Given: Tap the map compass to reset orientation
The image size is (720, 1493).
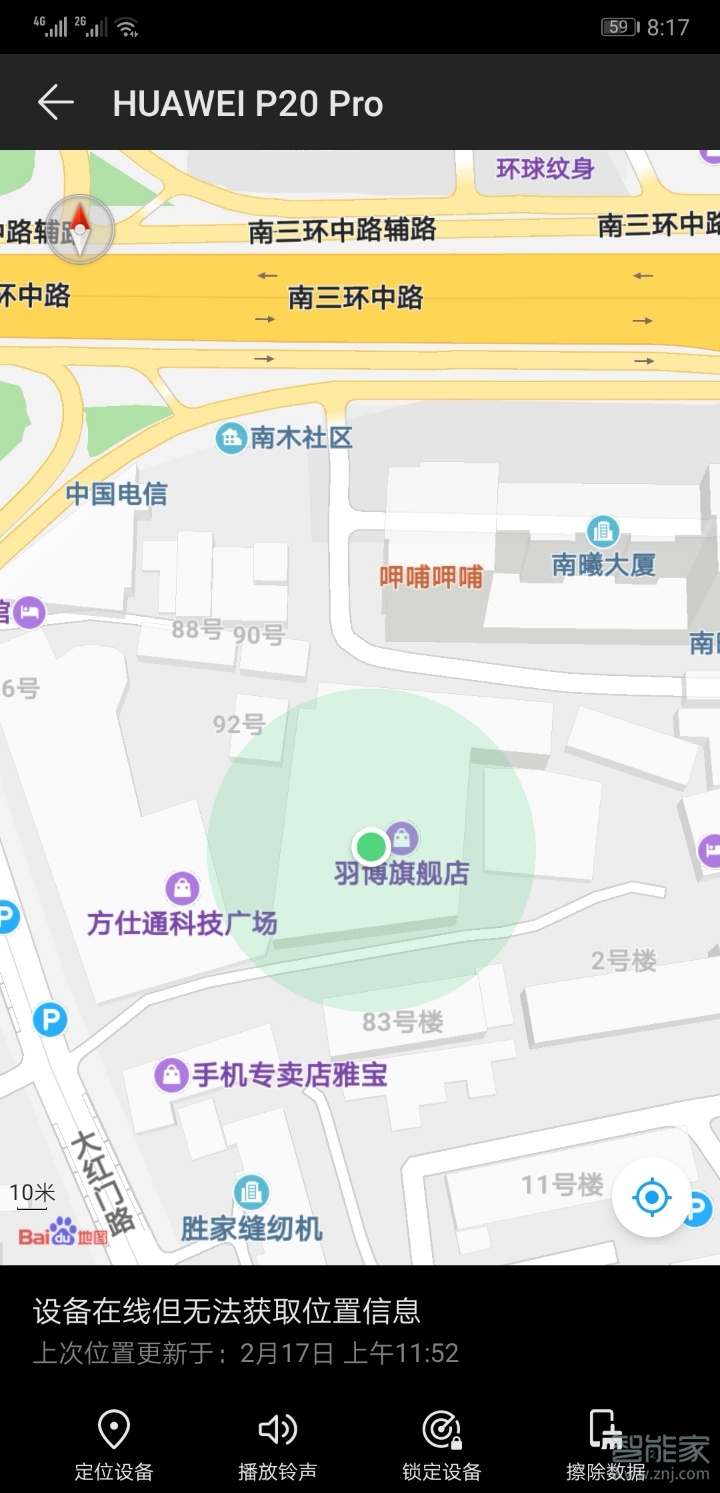Looking at the screenshot, I should click(x=80, y=228).
